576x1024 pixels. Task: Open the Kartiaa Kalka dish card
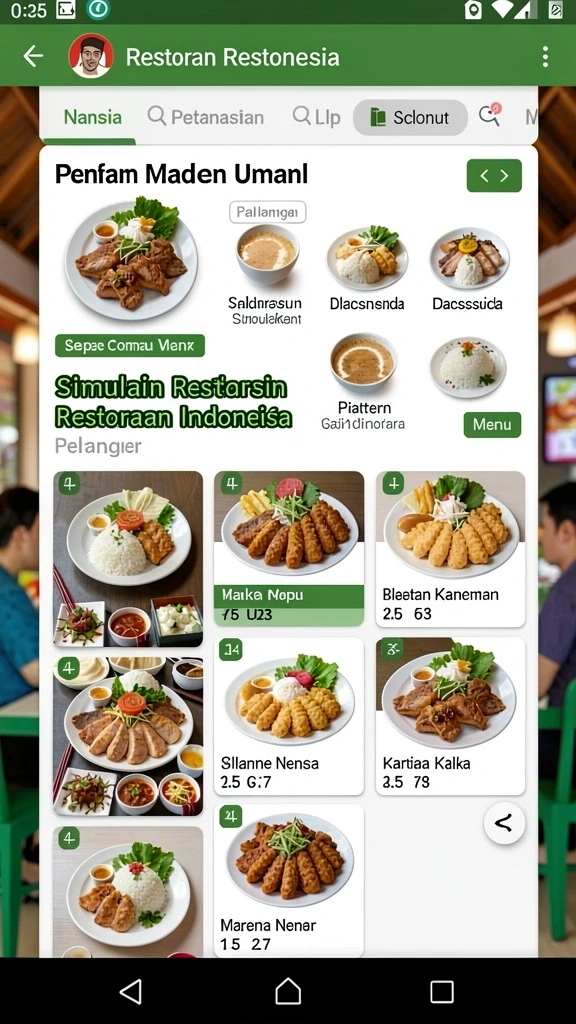pos(451,716)
